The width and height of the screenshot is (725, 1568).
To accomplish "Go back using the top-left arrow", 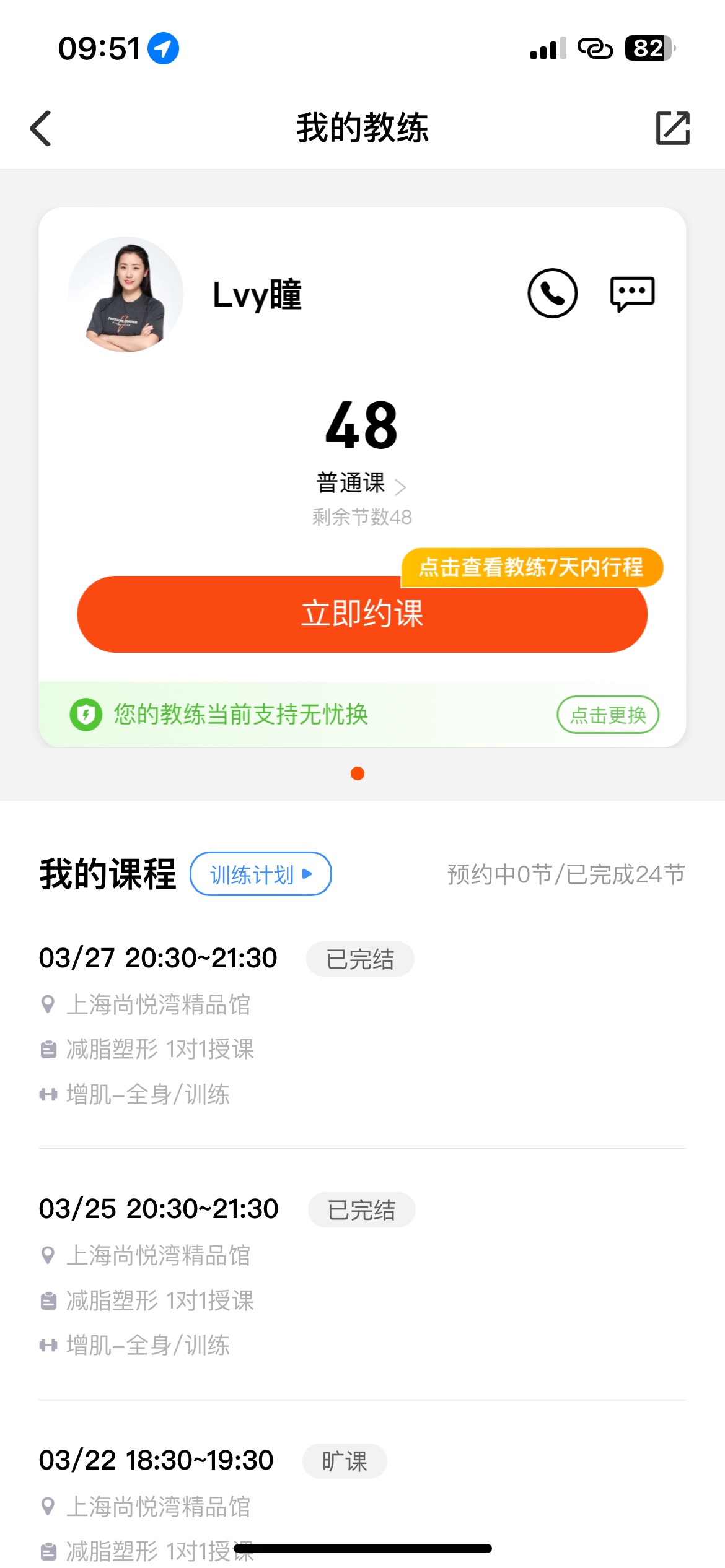I will coord(41,128).
